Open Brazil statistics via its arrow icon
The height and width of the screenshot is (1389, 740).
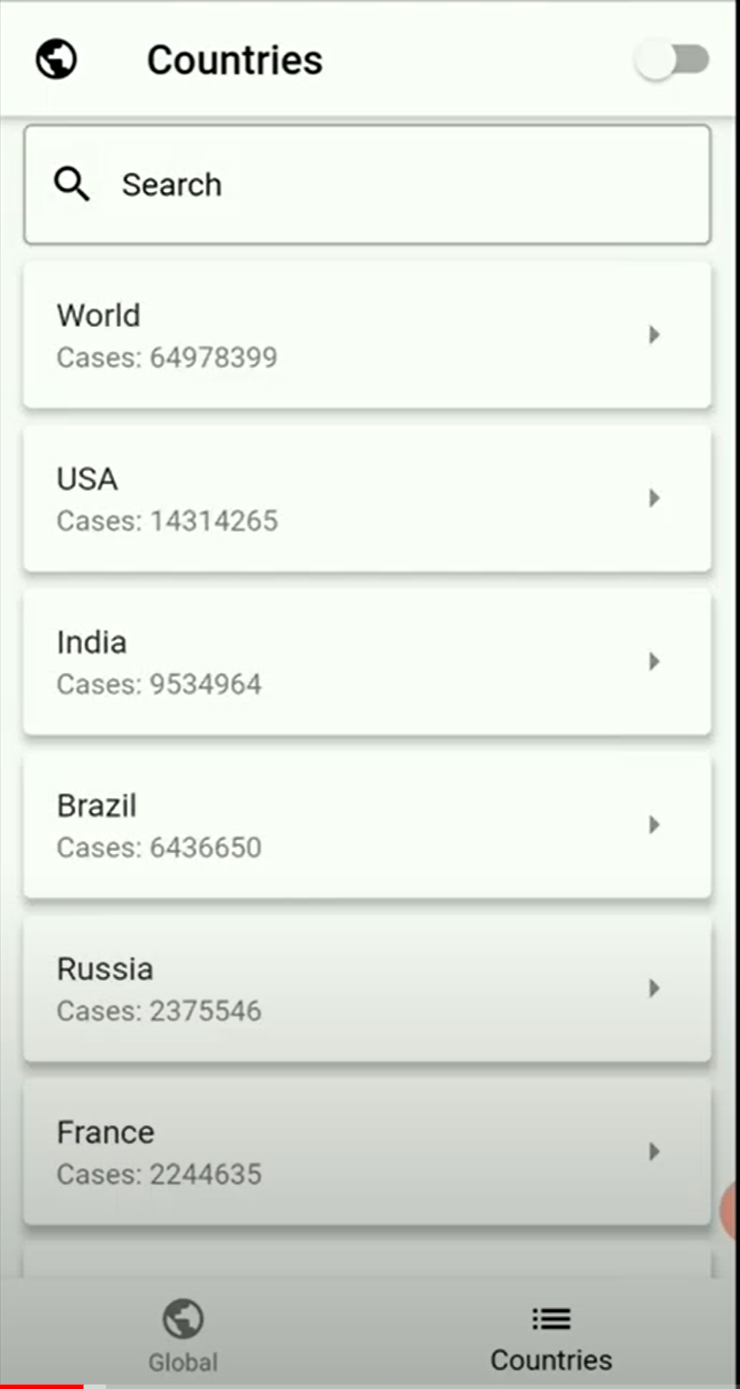pyautogui.click(x=655, y=825)
